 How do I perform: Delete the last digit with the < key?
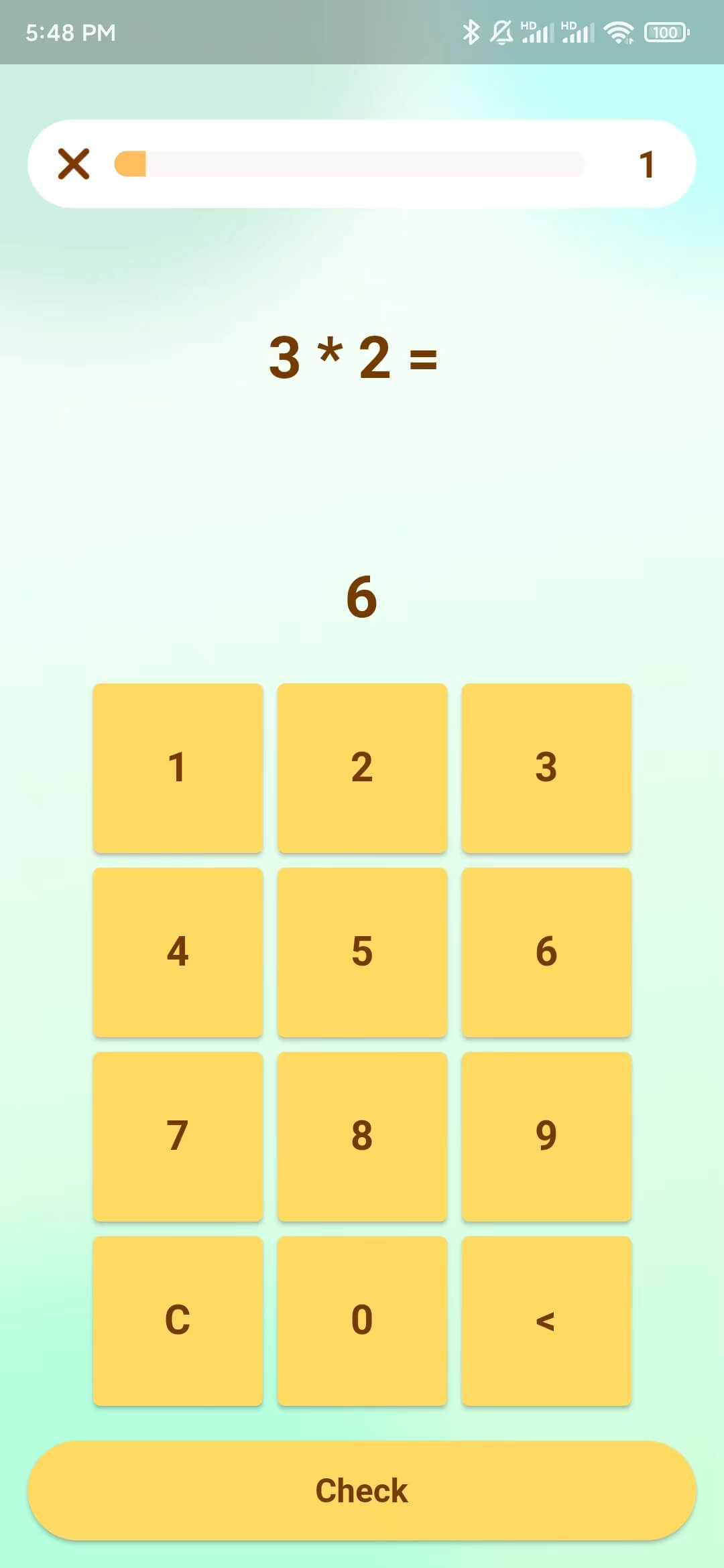coord(546,1321)
